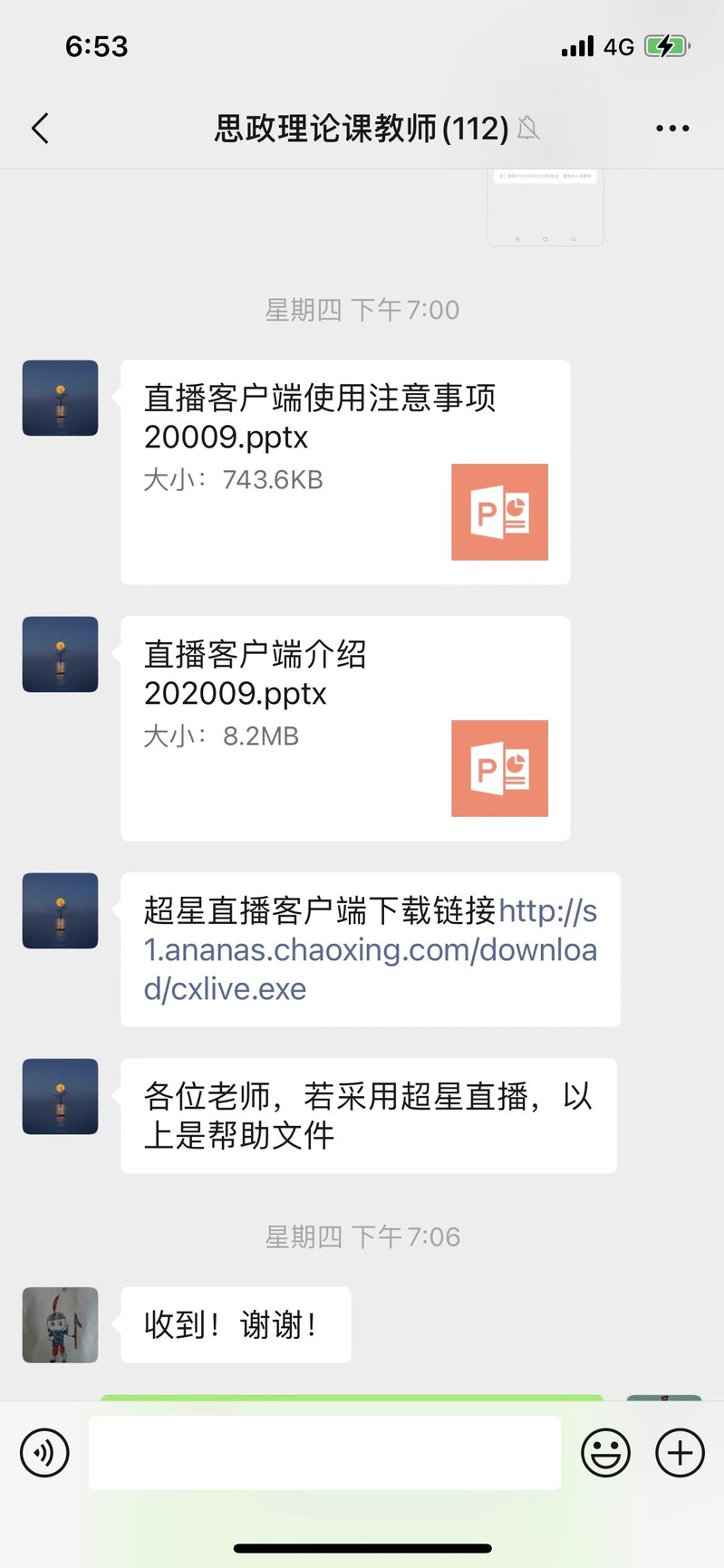The height and width of the screenshot is (1568, 724).
Task: Tap the message text field
Action: tap(324, 1452)
